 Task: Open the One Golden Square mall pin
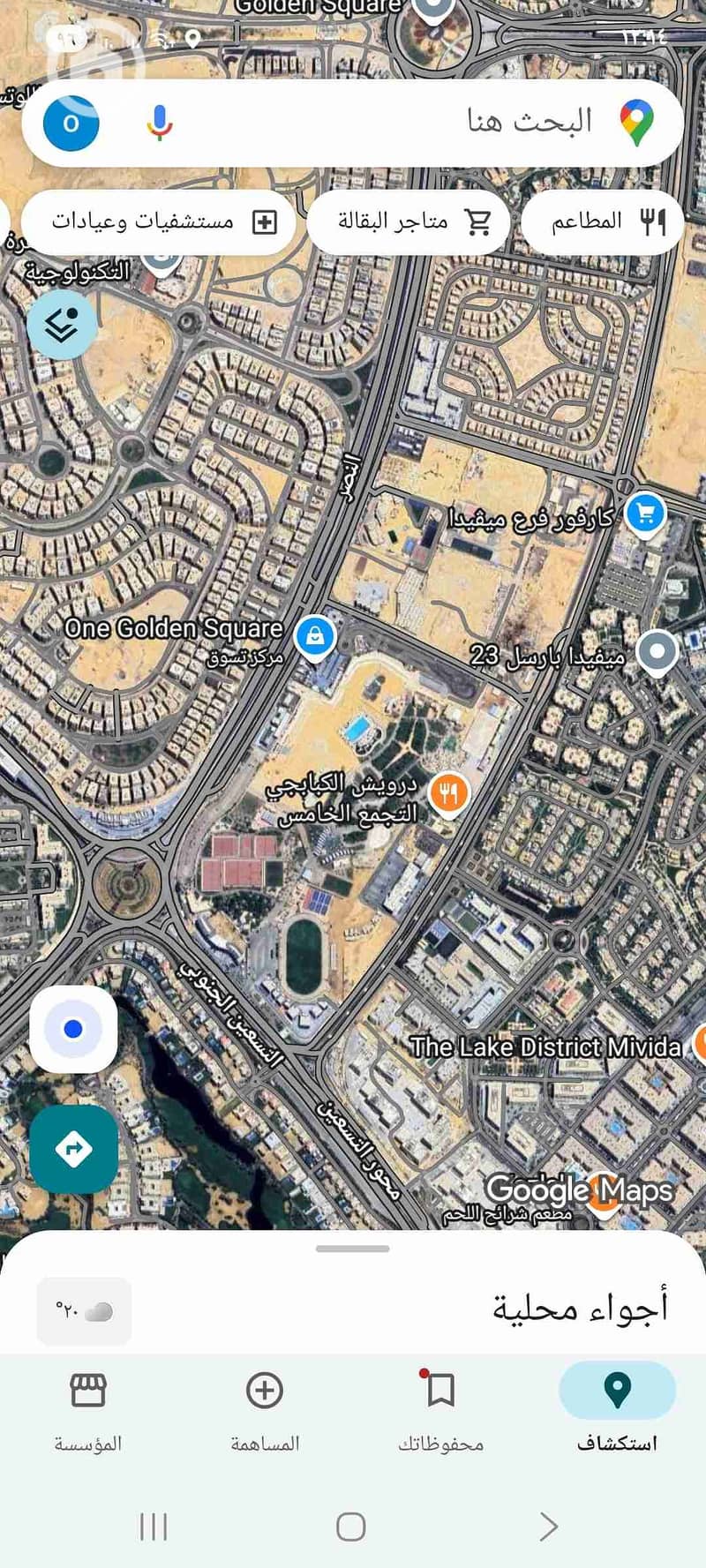[314, 634]
